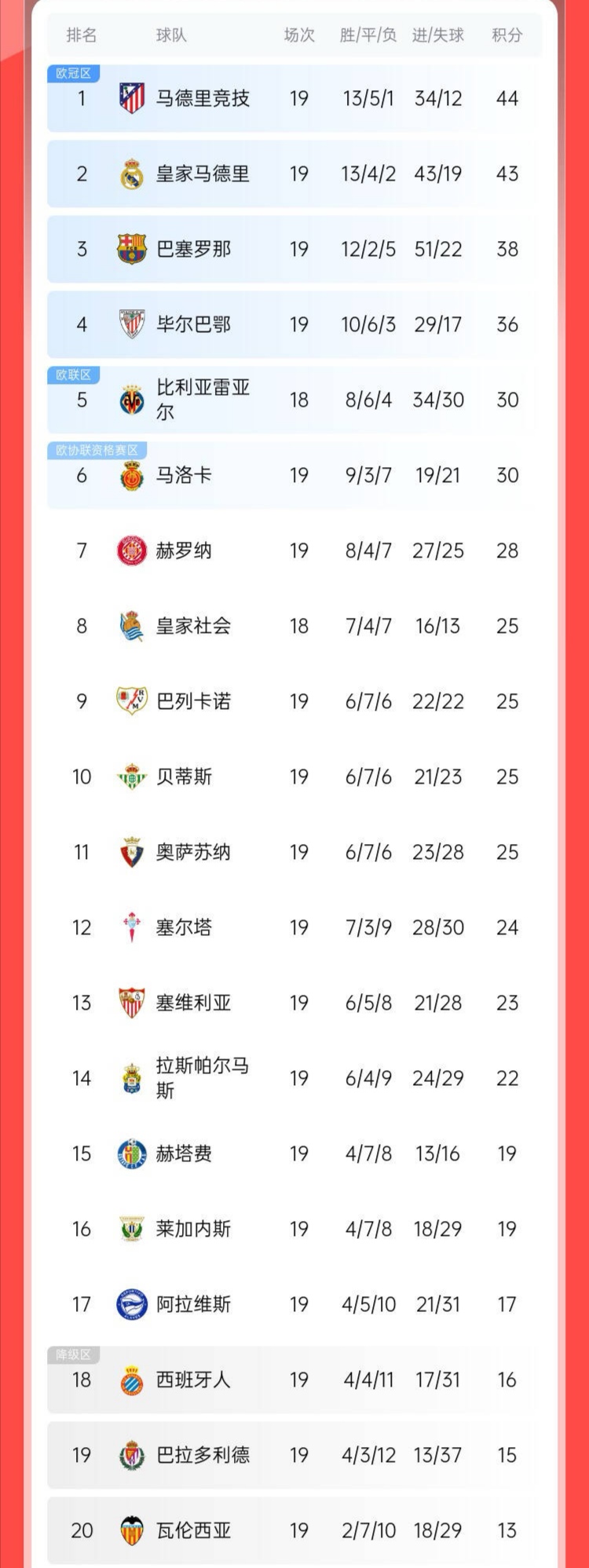This screenshot has height=1568, width=589.
Task: Click the Villarreal yellow submarine crest
Action: 130,400
